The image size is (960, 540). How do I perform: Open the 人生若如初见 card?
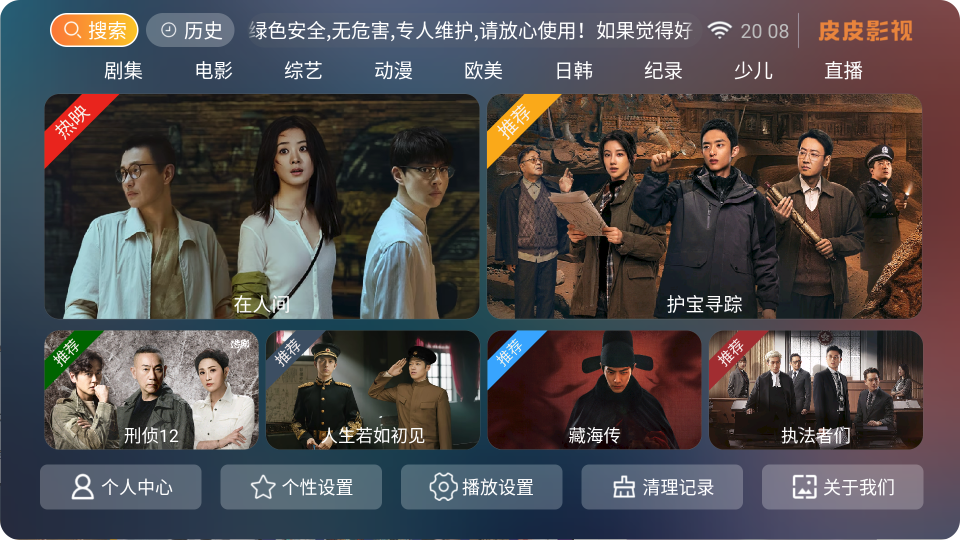click(372, 390)
